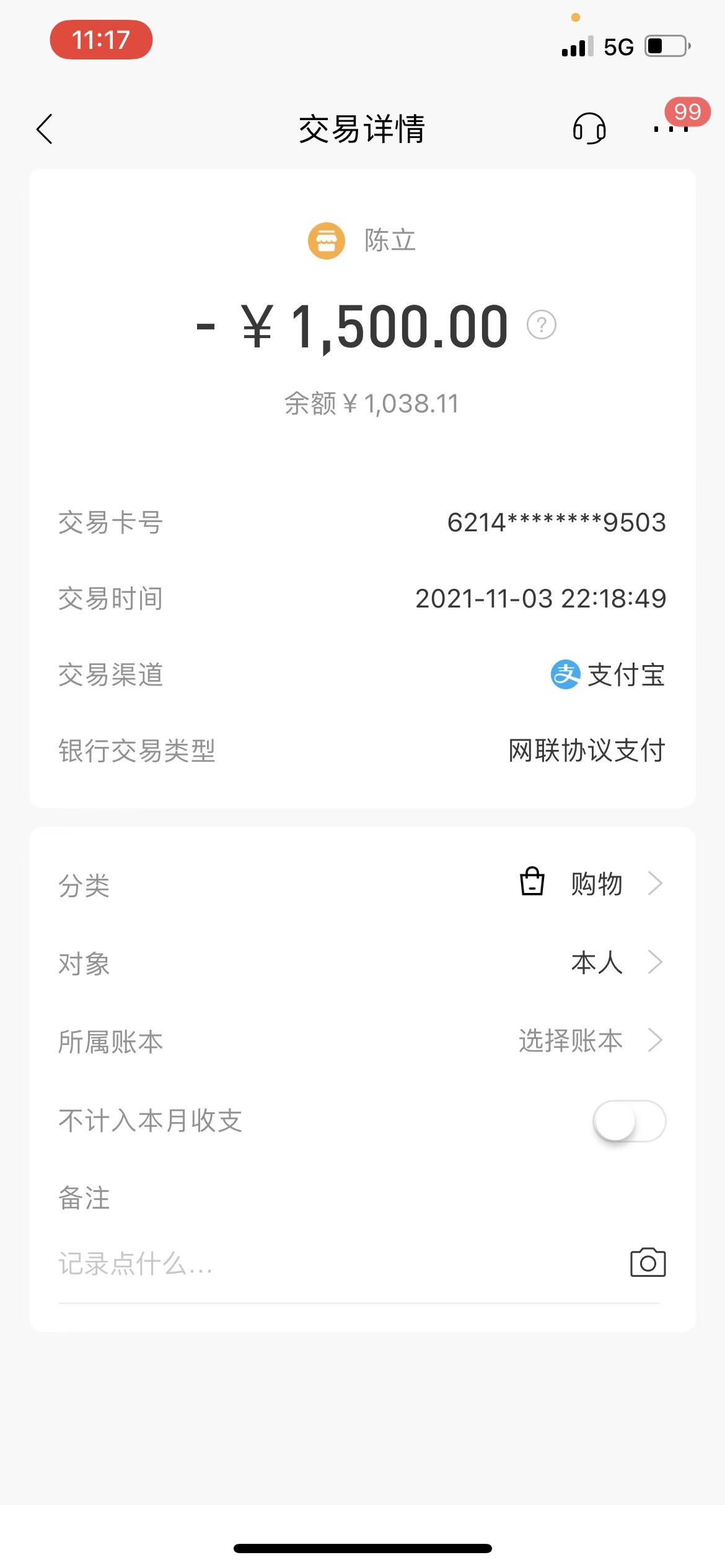Image resolution: width=725 pixels, height=1568 pixels.
Task: Open the camera icon in the remark area
Action: pyautogui.click(x=647, y=1261)
